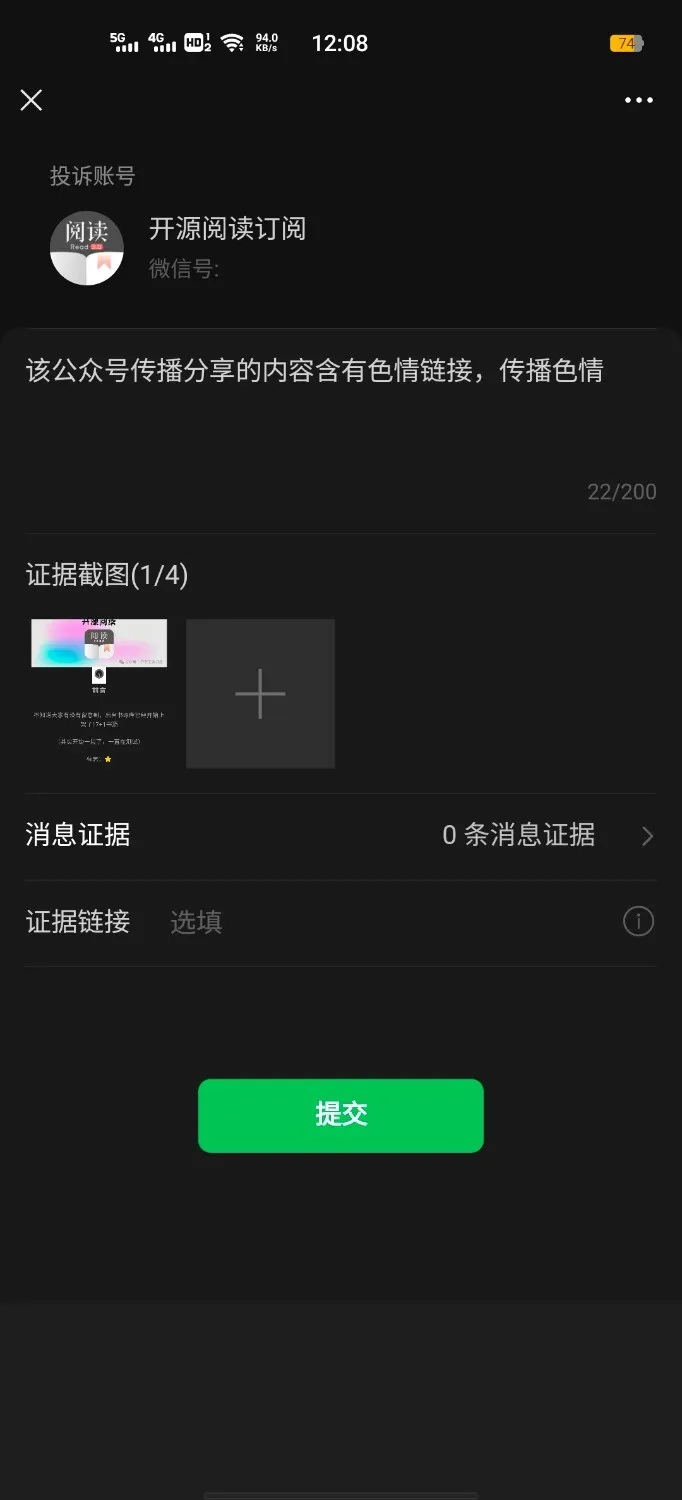Viewport: 682px width, 1500px height.
Task: Close the complaint page
Action: point(31,100)
